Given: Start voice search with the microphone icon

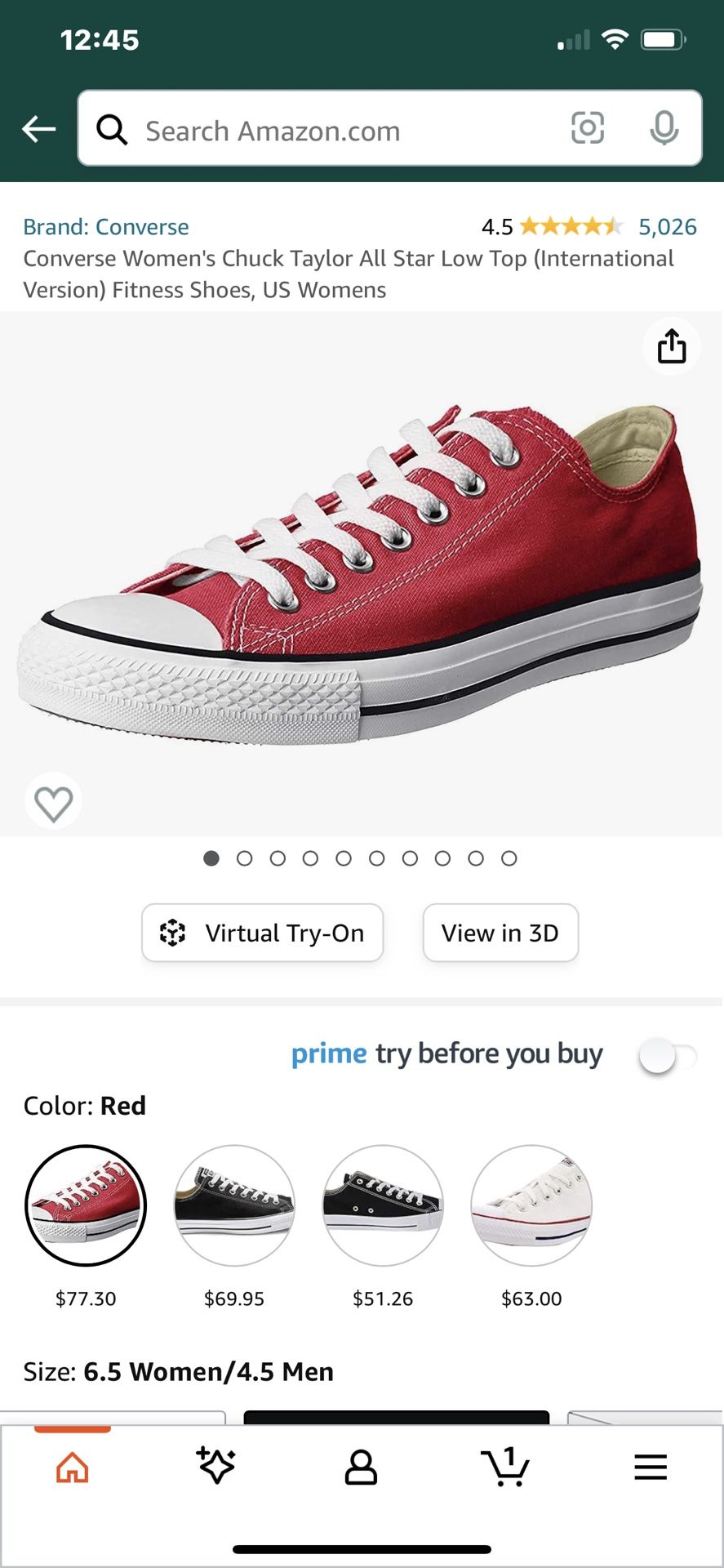Looking at the screenshot, I should click(x=664, y=129).
